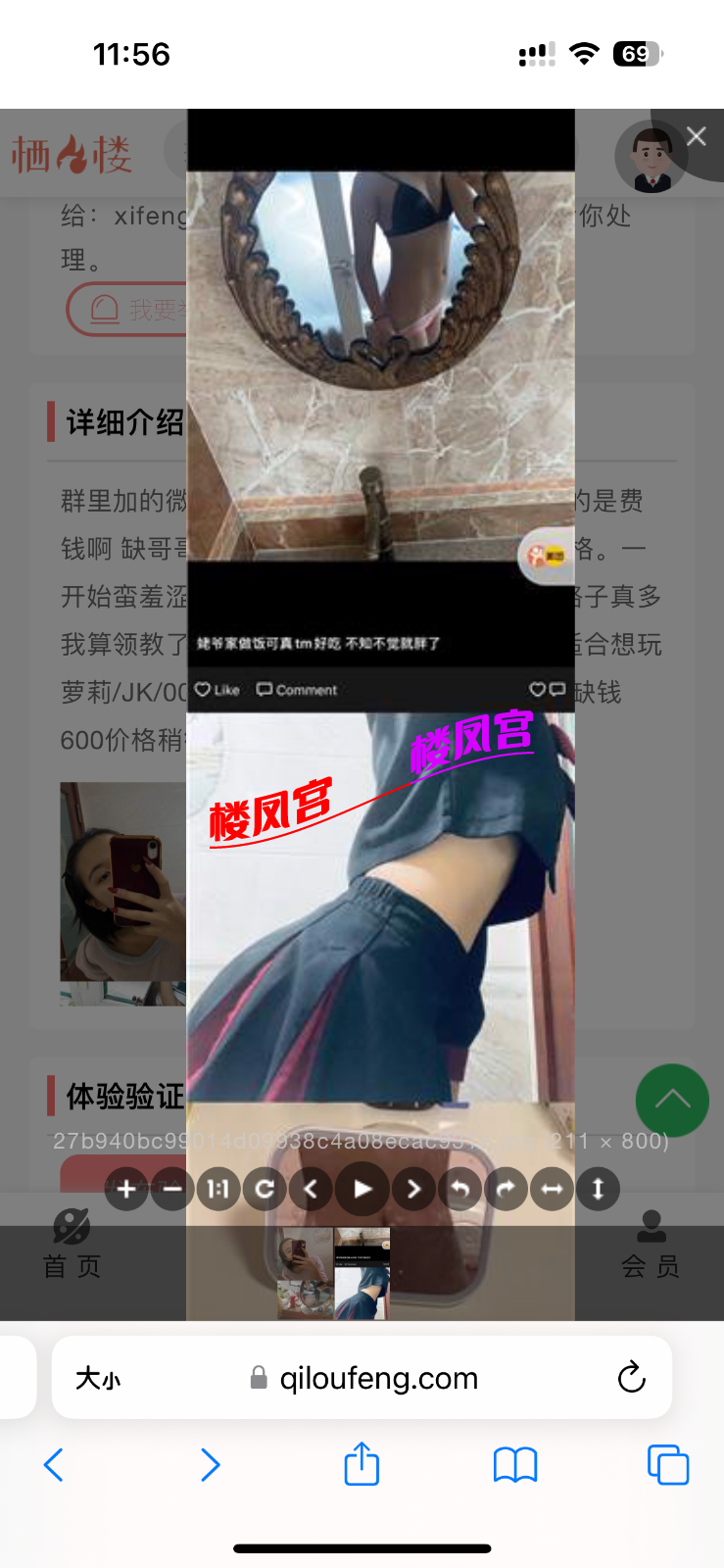The width and height of the screenshot is (724, 1568).
Task: Show all open Safari tabs
Action: pos(668,1465)
